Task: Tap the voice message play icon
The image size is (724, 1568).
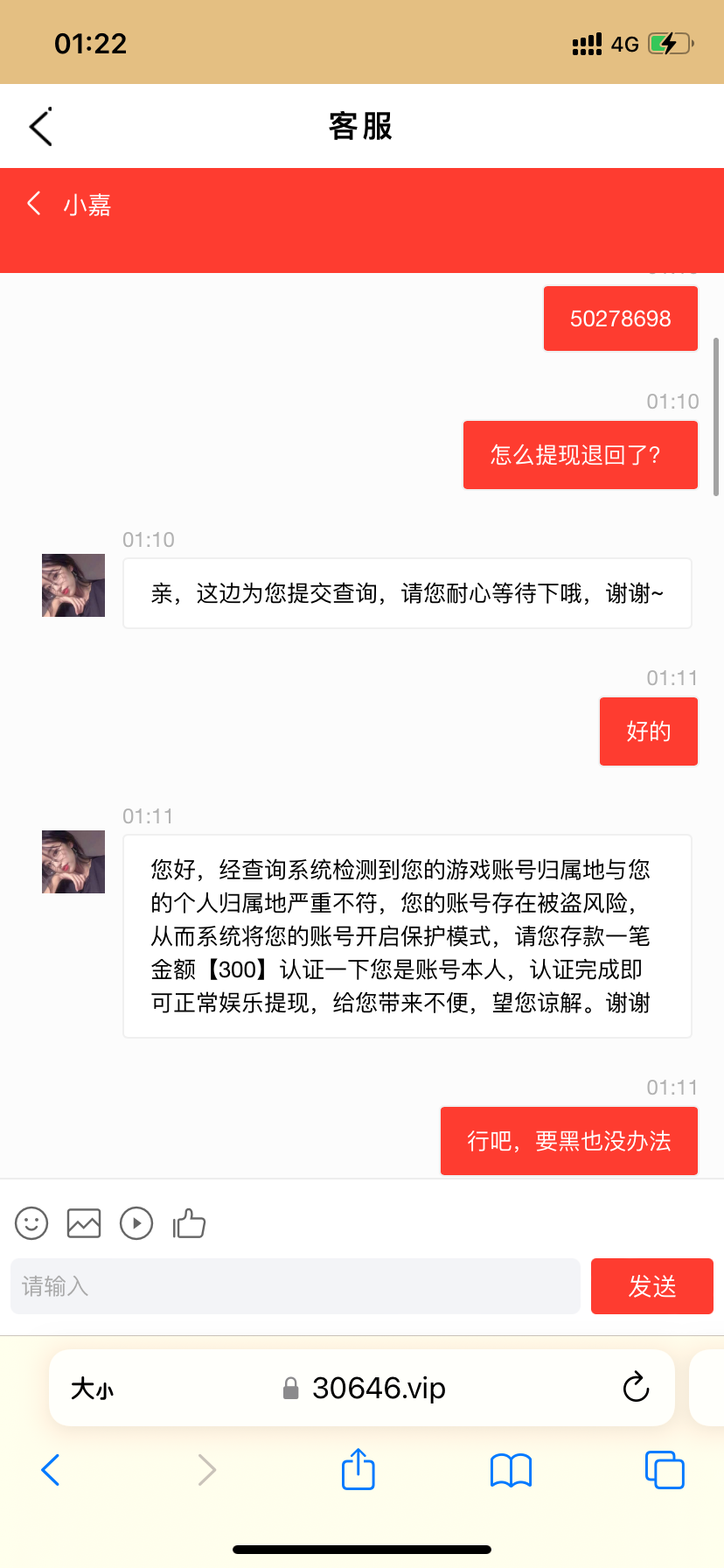Action: (136, 1223)
